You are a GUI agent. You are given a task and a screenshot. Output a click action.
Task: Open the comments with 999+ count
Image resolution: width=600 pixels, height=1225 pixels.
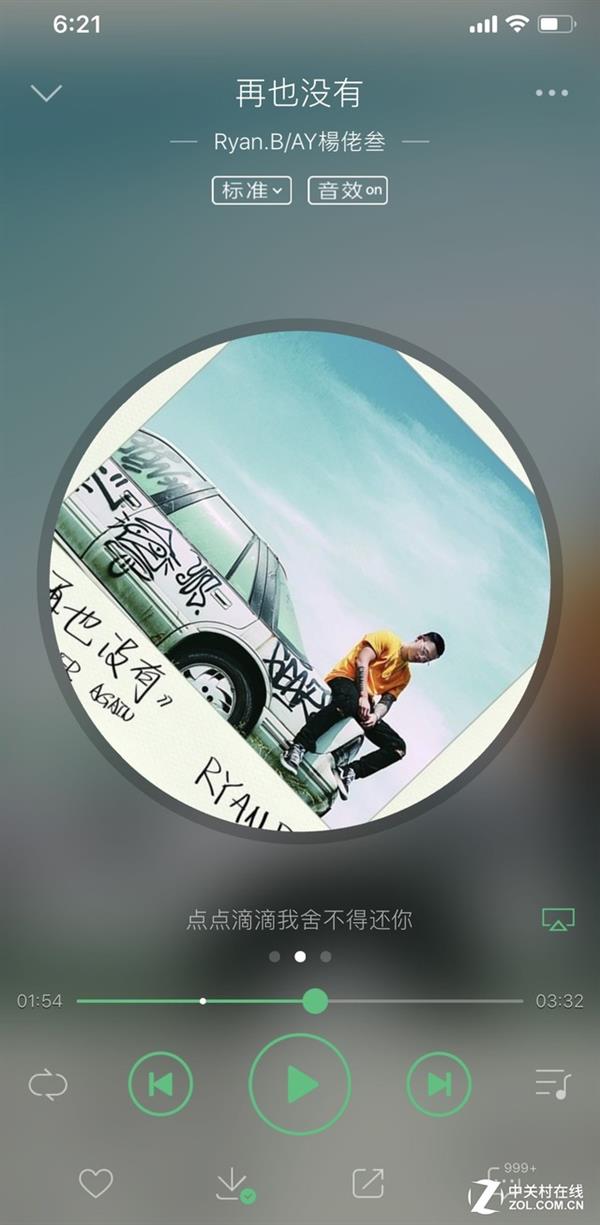click(x=500, y=1182)
